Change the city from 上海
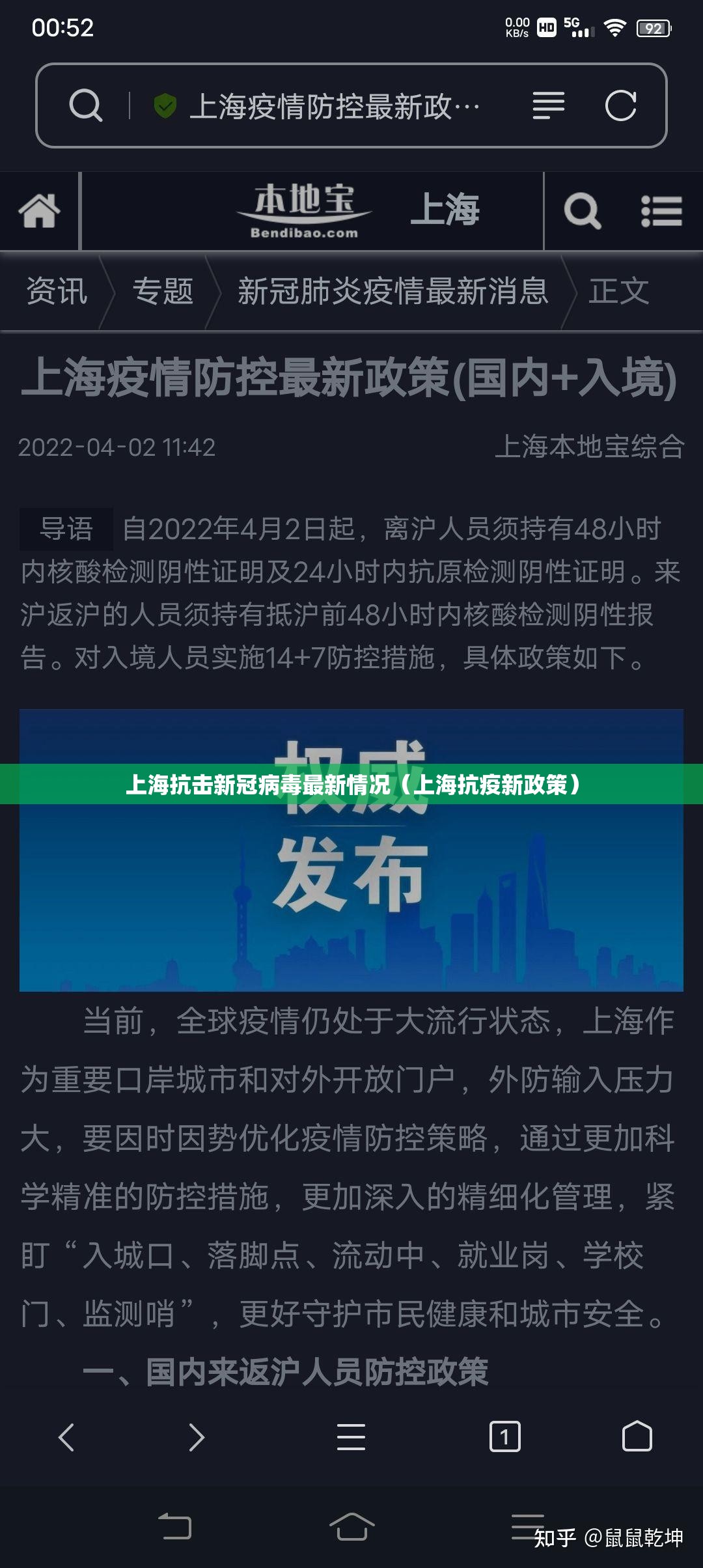703x1568 pixels. tap(445, 210)
